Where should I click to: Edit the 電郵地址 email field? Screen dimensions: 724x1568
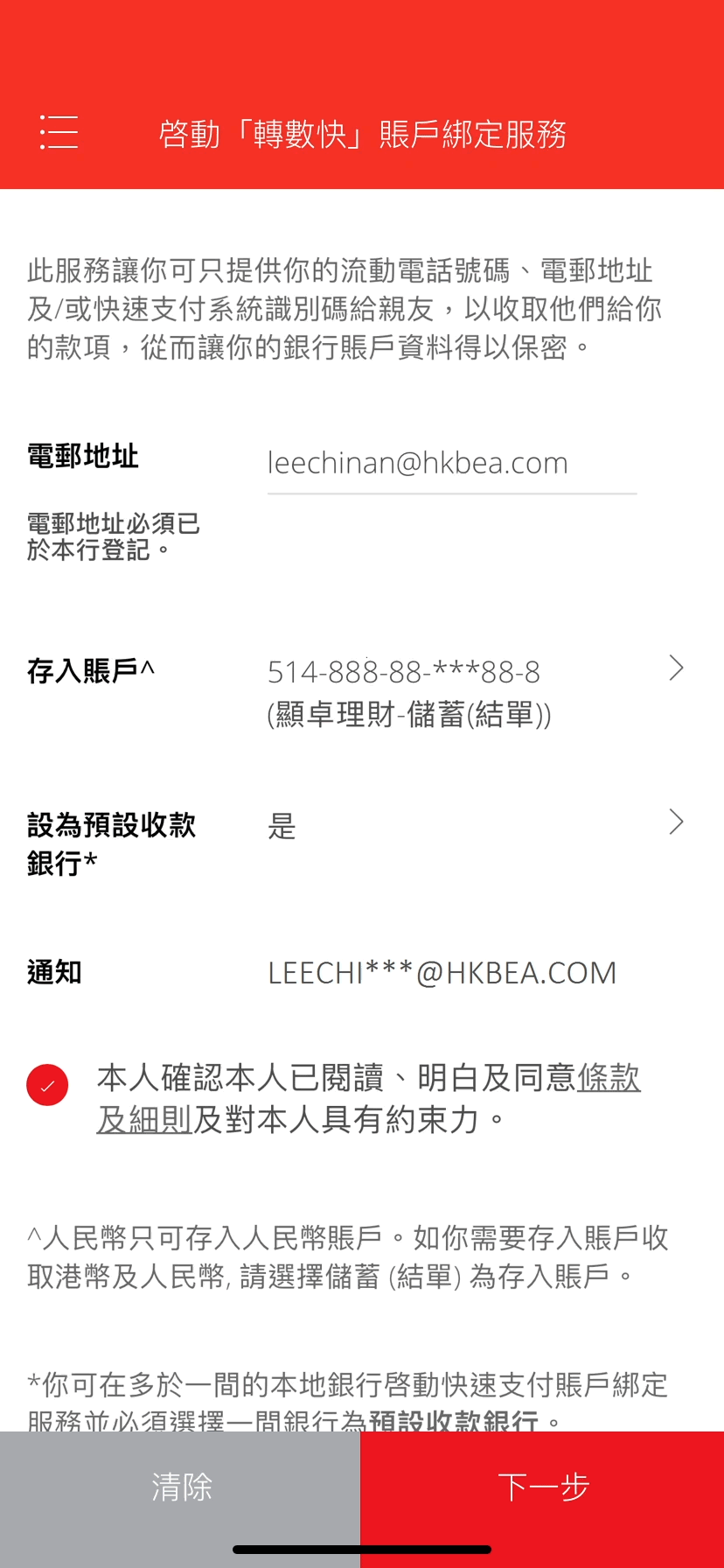pyautogui.click(x=451, y=464)
